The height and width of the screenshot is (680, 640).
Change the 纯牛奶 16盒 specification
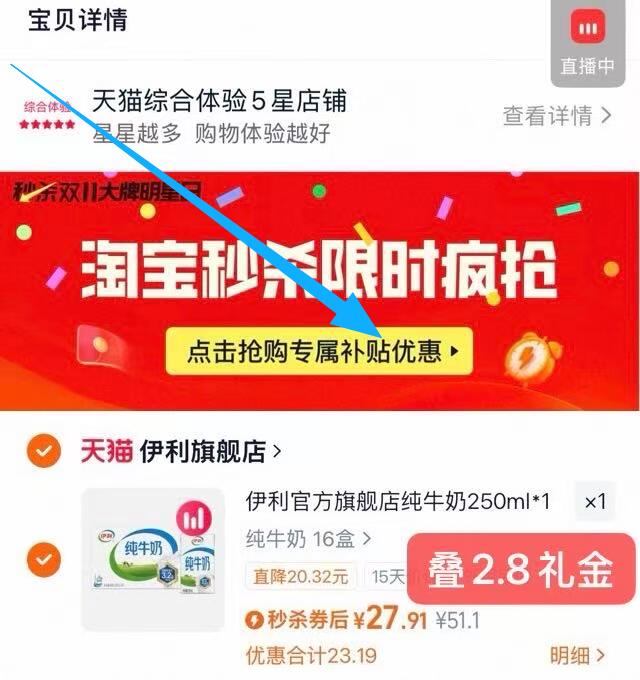coord(309,539)
